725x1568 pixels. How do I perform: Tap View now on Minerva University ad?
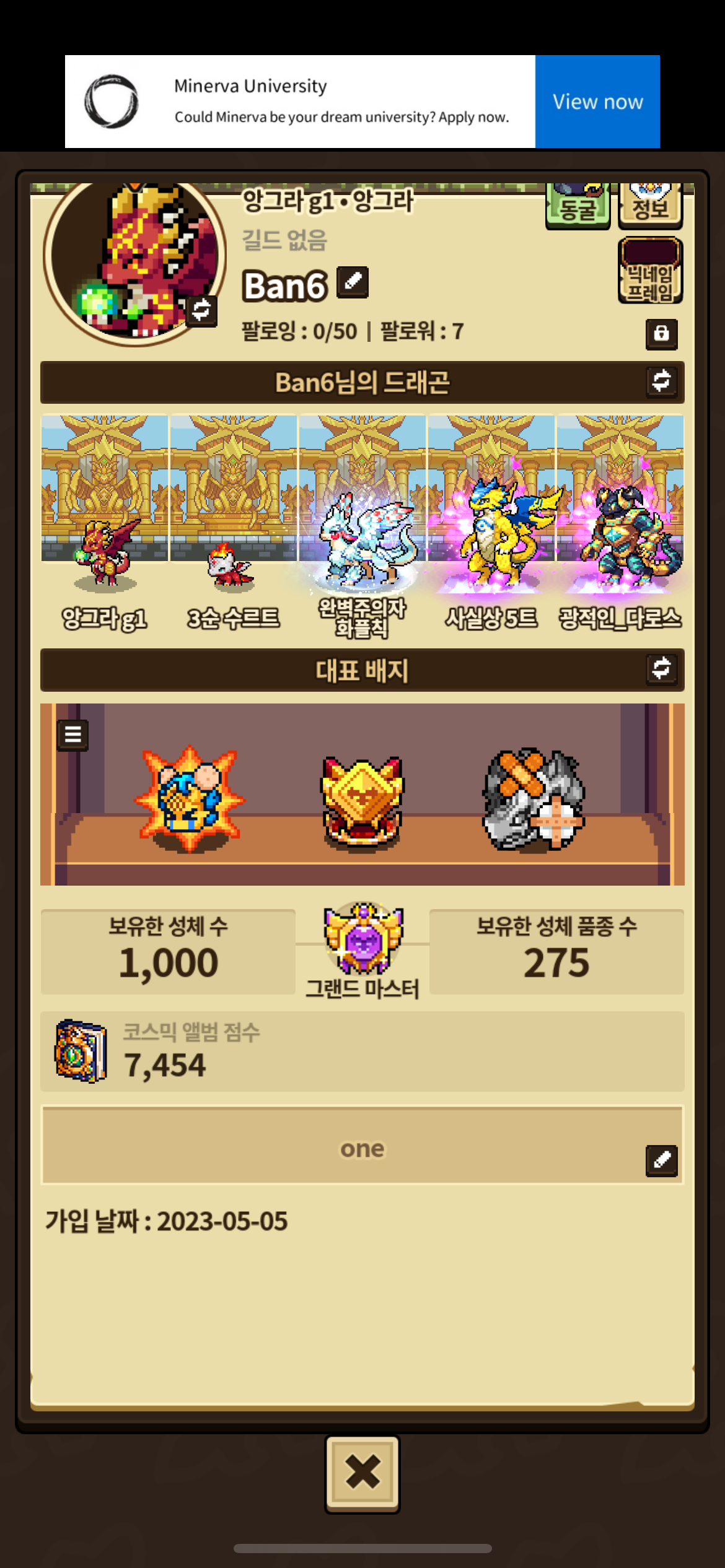pyautogui.click(x=597, y=102)
